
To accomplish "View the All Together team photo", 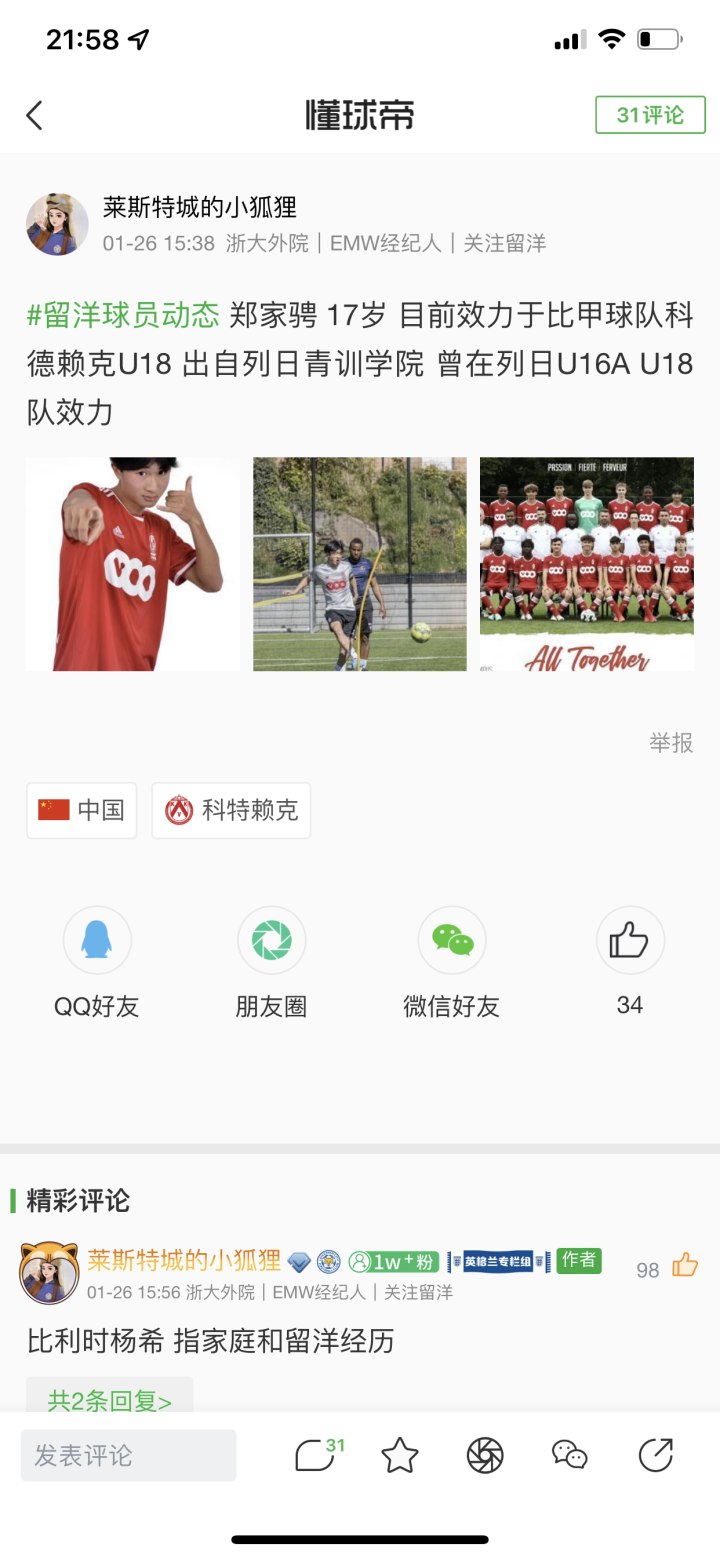I will click(x=587, y=564).
